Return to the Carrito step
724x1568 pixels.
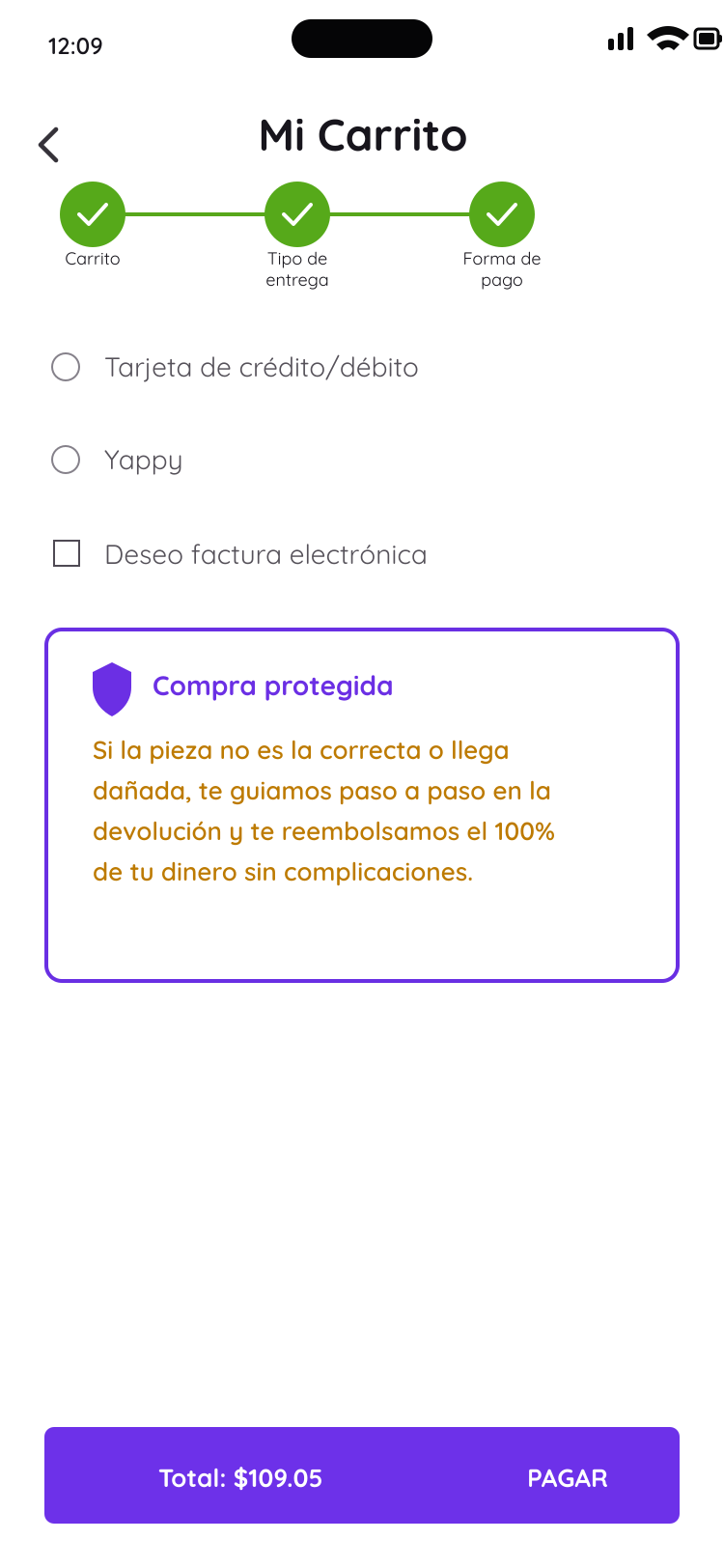pos(93,214)
